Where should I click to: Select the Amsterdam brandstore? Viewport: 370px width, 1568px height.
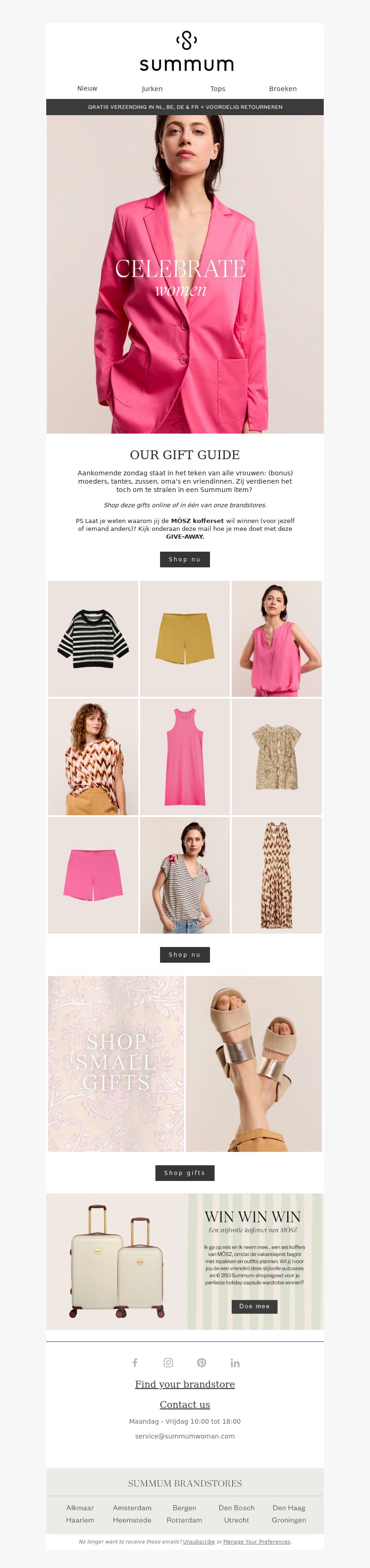click(x=132, y=1508)
